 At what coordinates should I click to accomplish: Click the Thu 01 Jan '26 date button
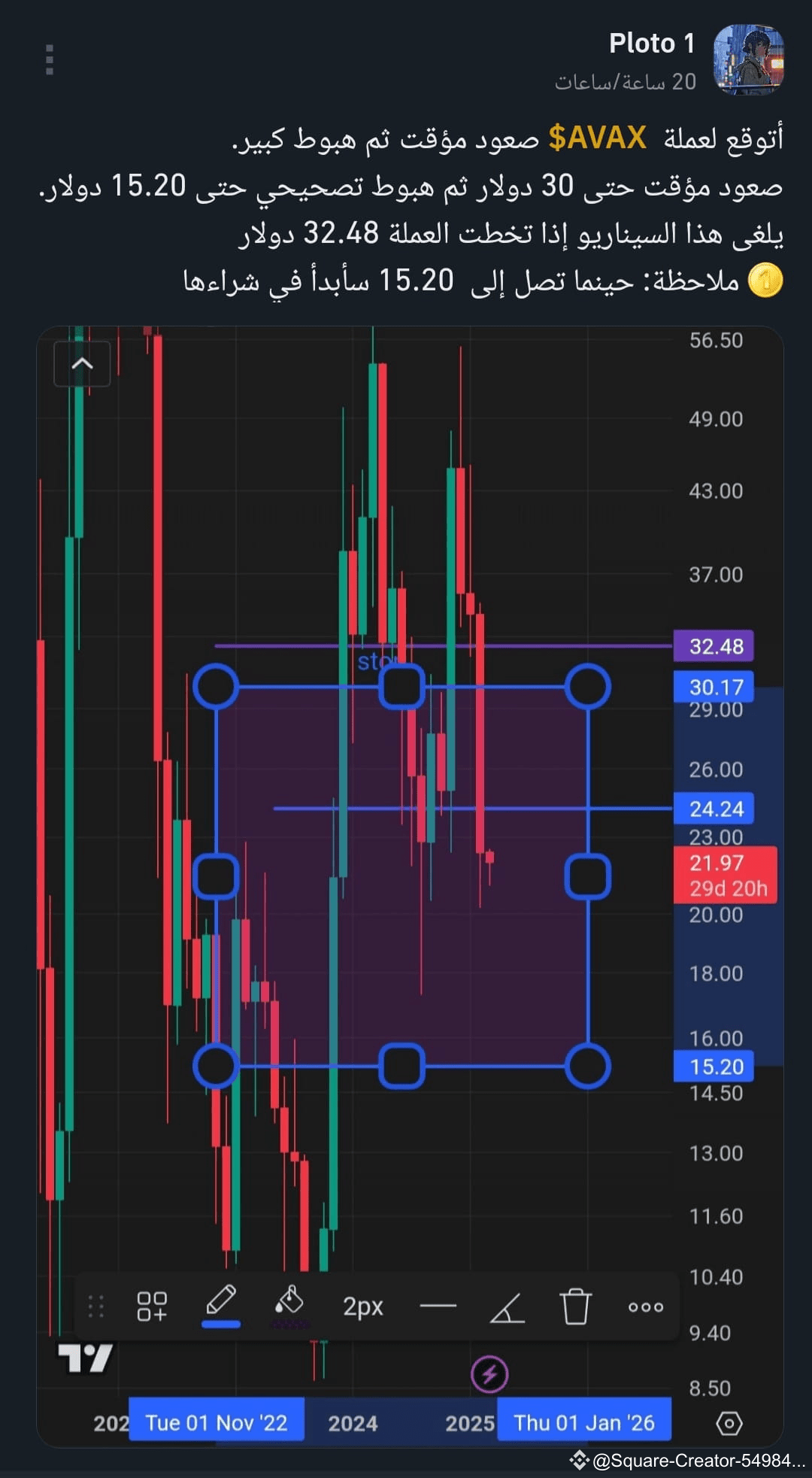pyautogui.click(x=585, y=1420)
